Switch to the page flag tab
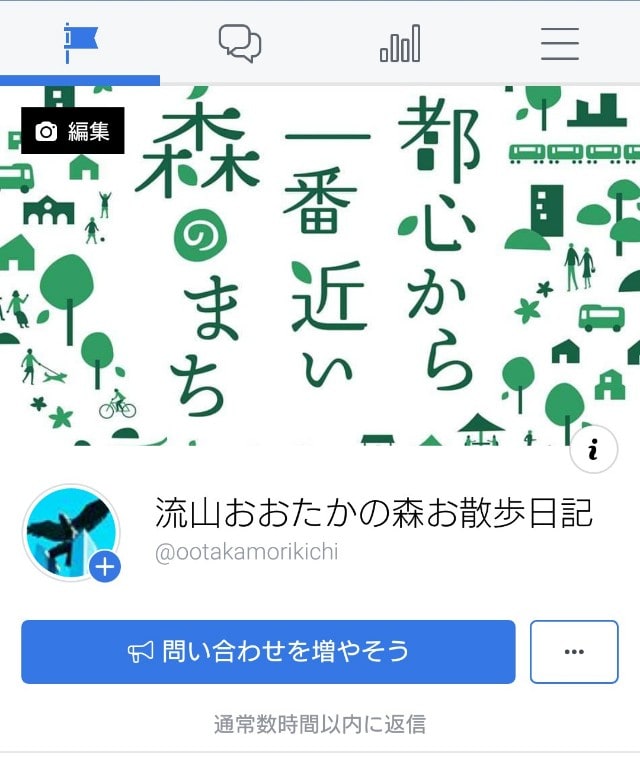 coord(80,43)
